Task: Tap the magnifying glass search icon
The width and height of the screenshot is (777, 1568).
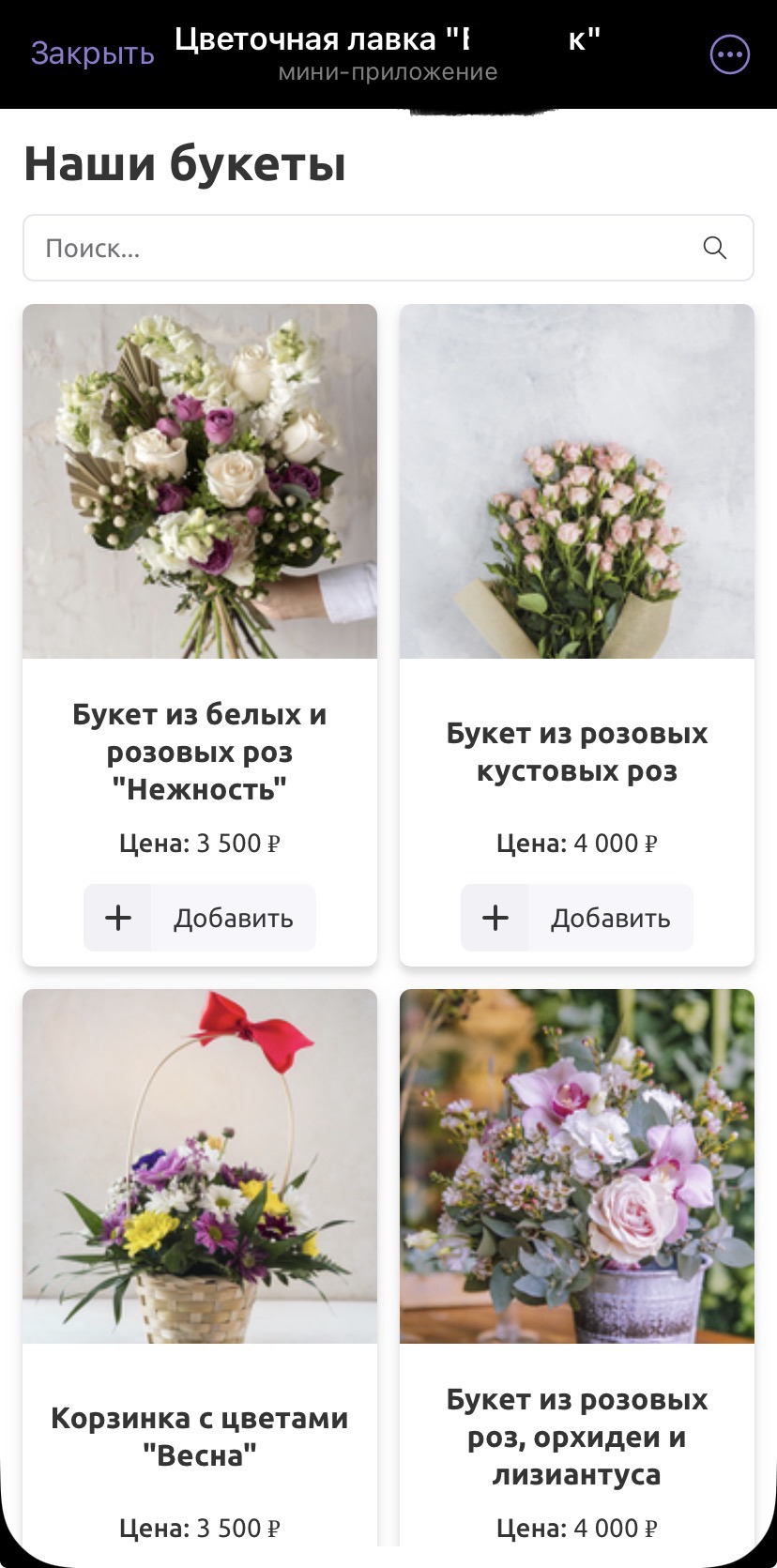Action: (715, 248)
